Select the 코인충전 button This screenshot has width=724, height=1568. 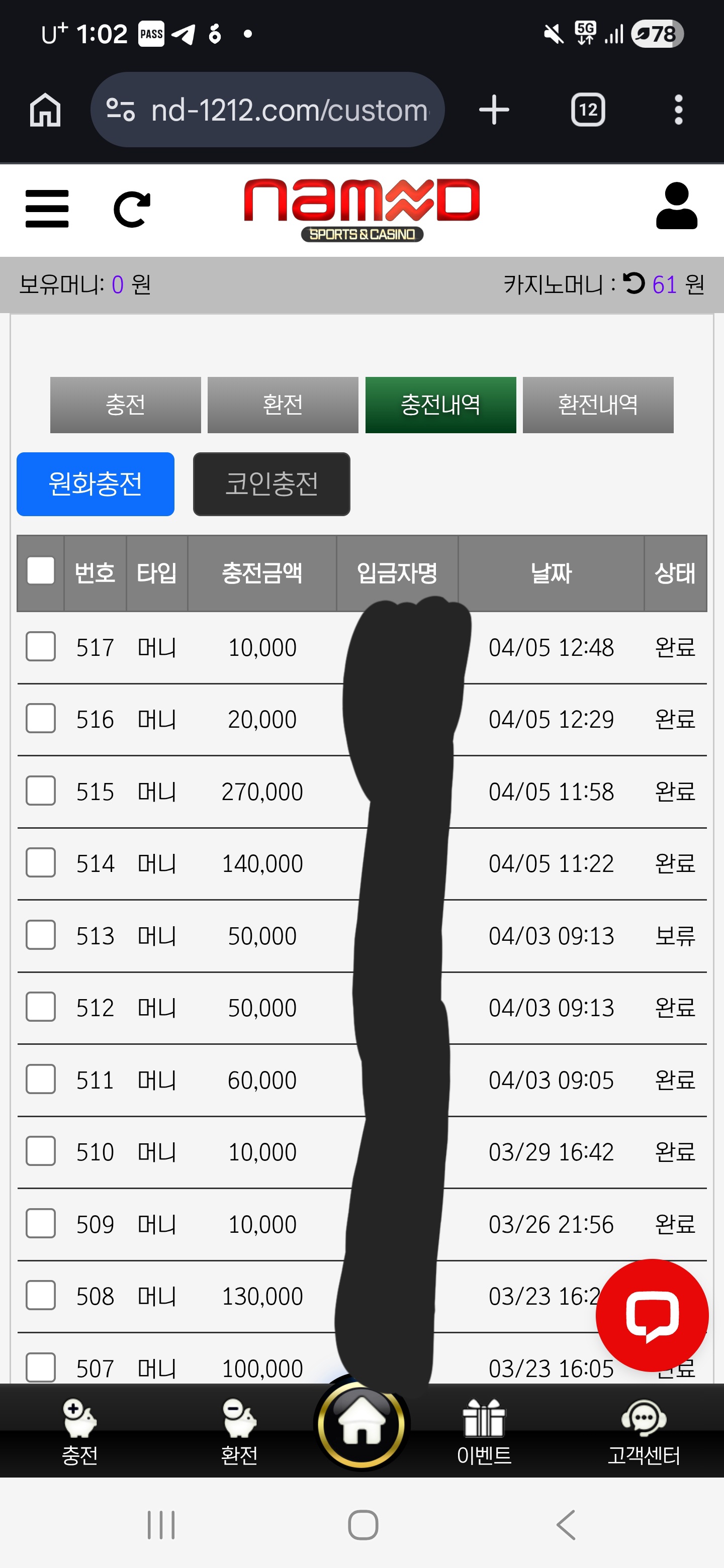(x=271, y=484)
